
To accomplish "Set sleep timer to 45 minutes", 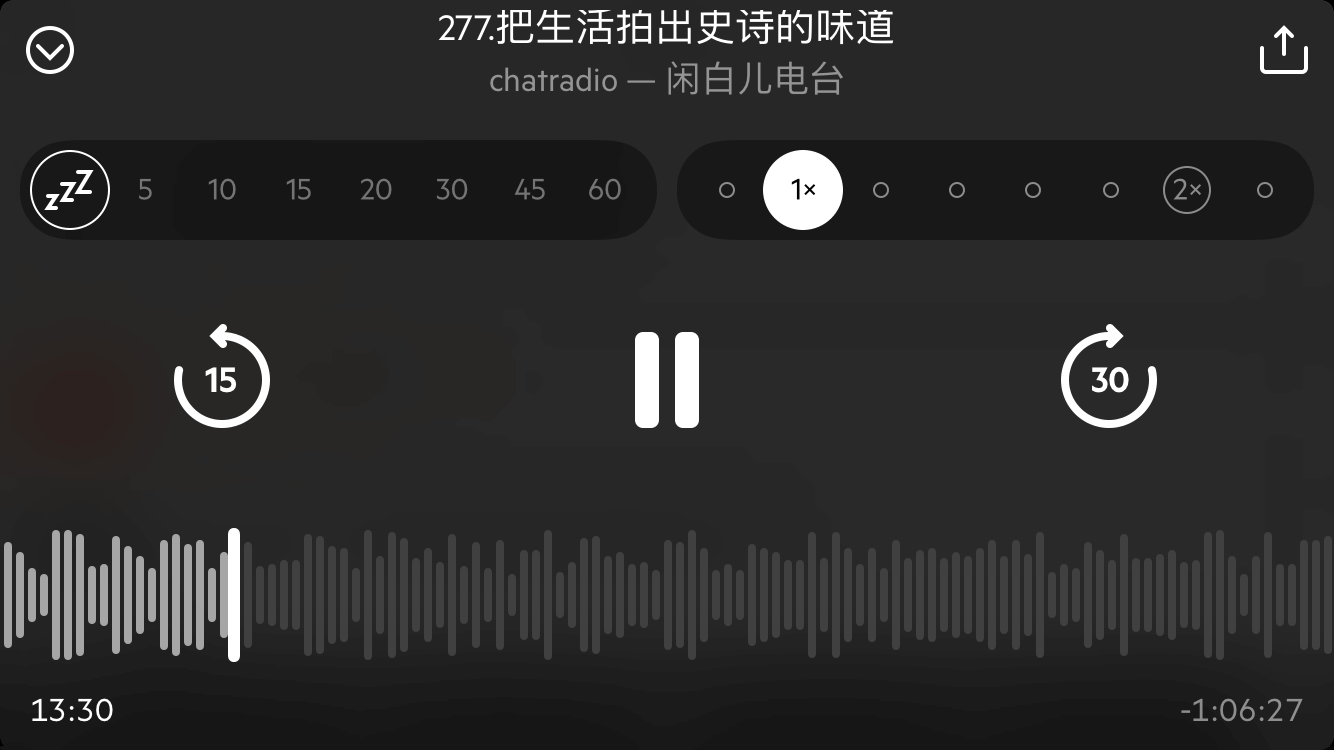I will (x=529, y=190).
